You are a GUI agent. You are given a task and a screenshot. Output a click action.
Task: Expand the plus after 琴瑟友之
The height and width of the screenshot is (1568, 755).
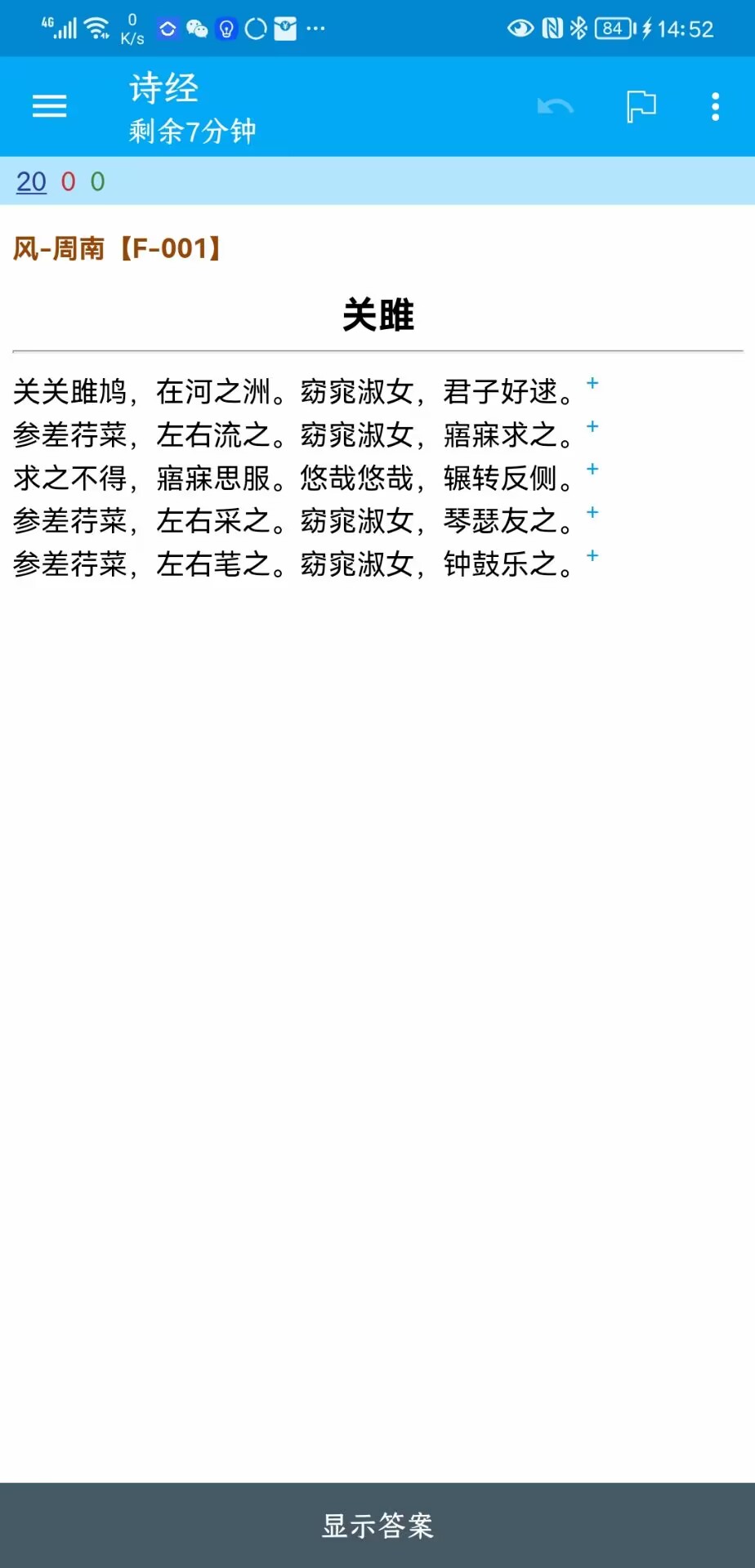(592, 512)
